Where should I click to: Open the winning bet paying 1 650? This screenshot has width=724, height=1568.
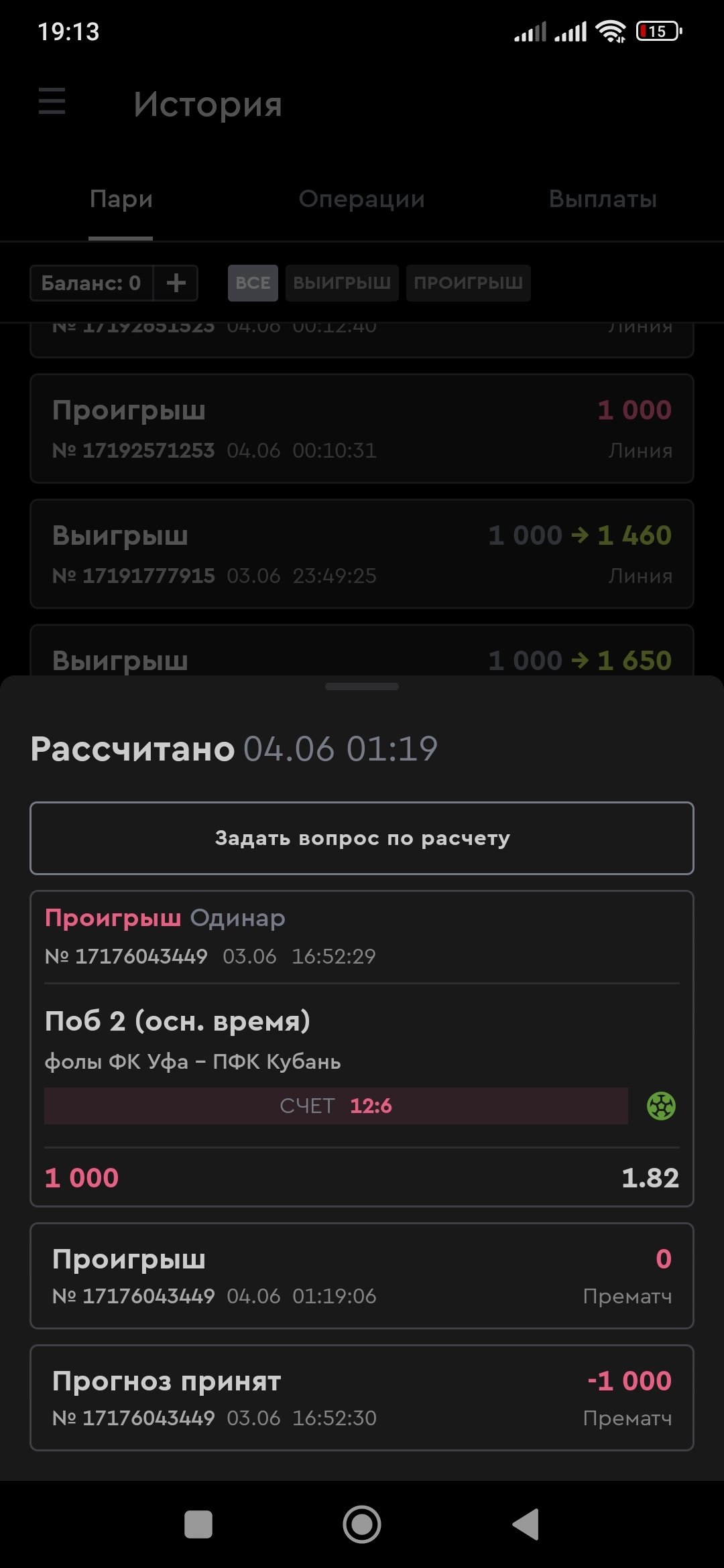tap(362, 653)
